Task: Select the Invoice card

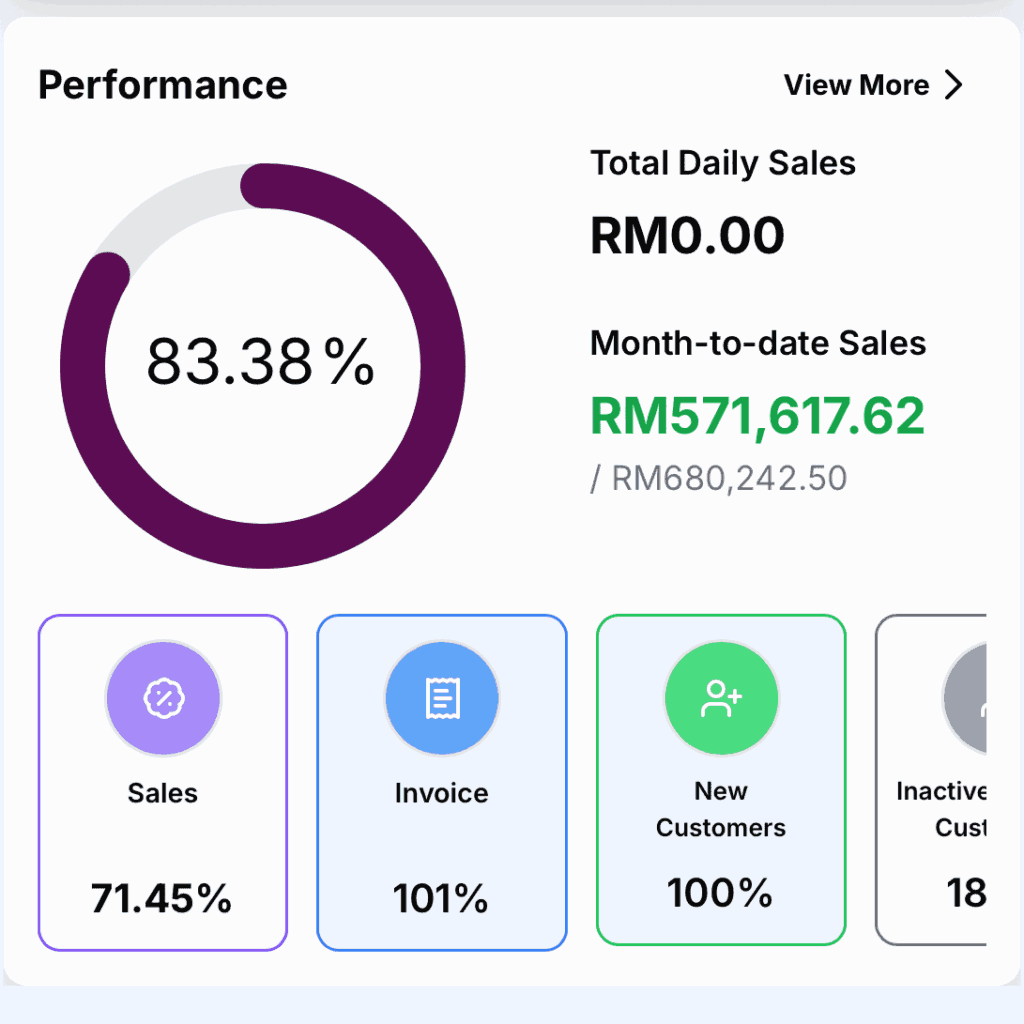Action: pos(441,782)
